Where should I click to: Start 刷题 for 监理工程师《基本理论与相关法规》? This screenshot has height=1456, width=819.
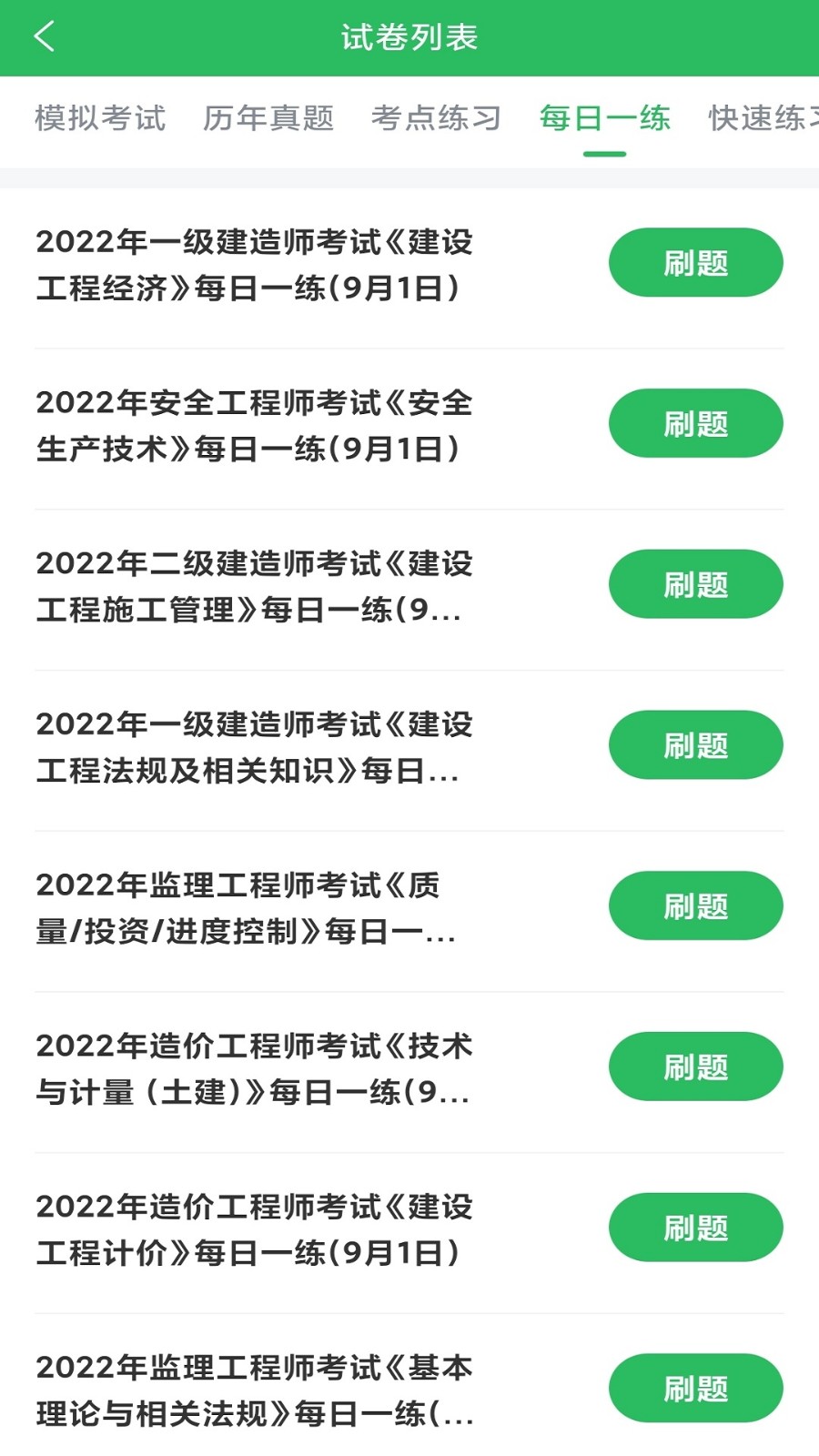coord(695,1388)
